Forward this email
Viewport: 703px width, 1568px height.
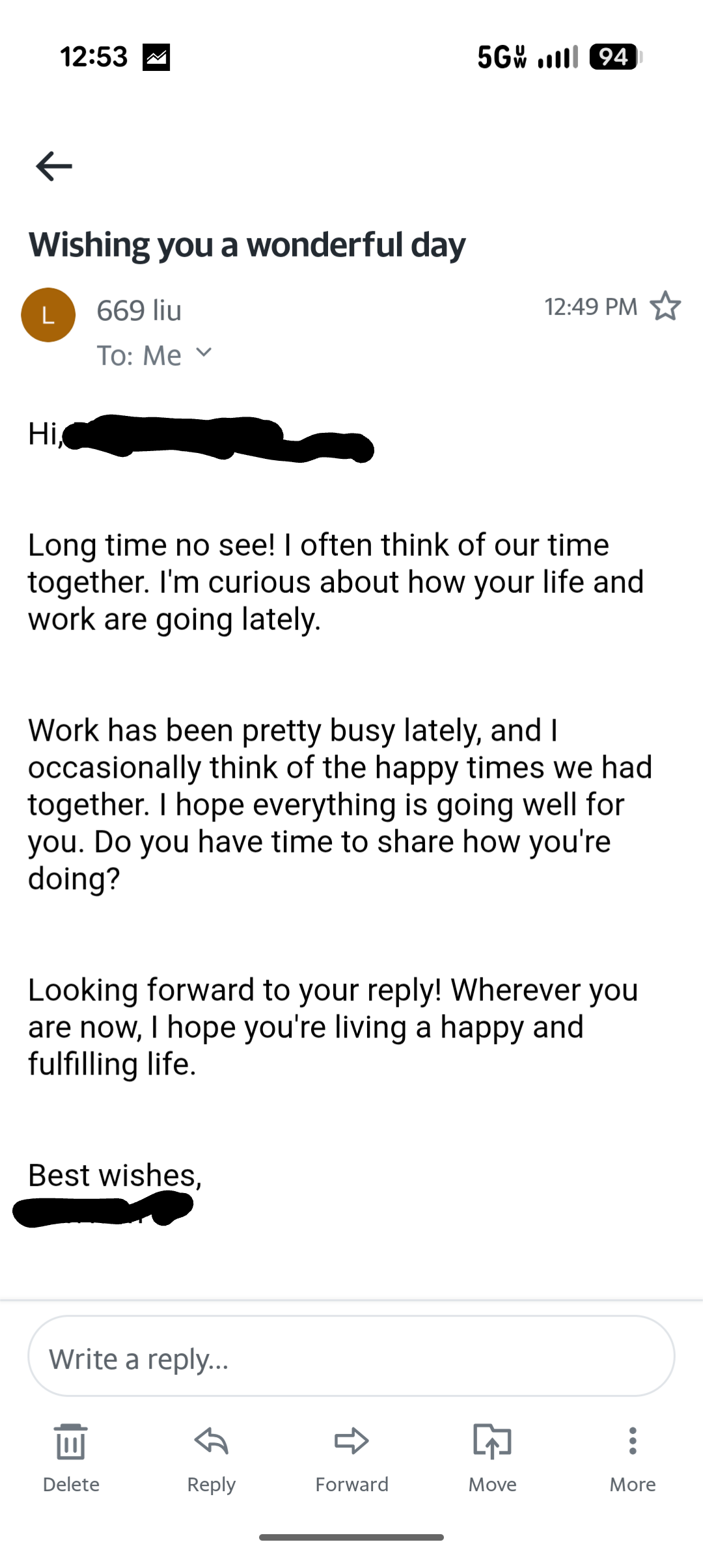coord(351,1457)
